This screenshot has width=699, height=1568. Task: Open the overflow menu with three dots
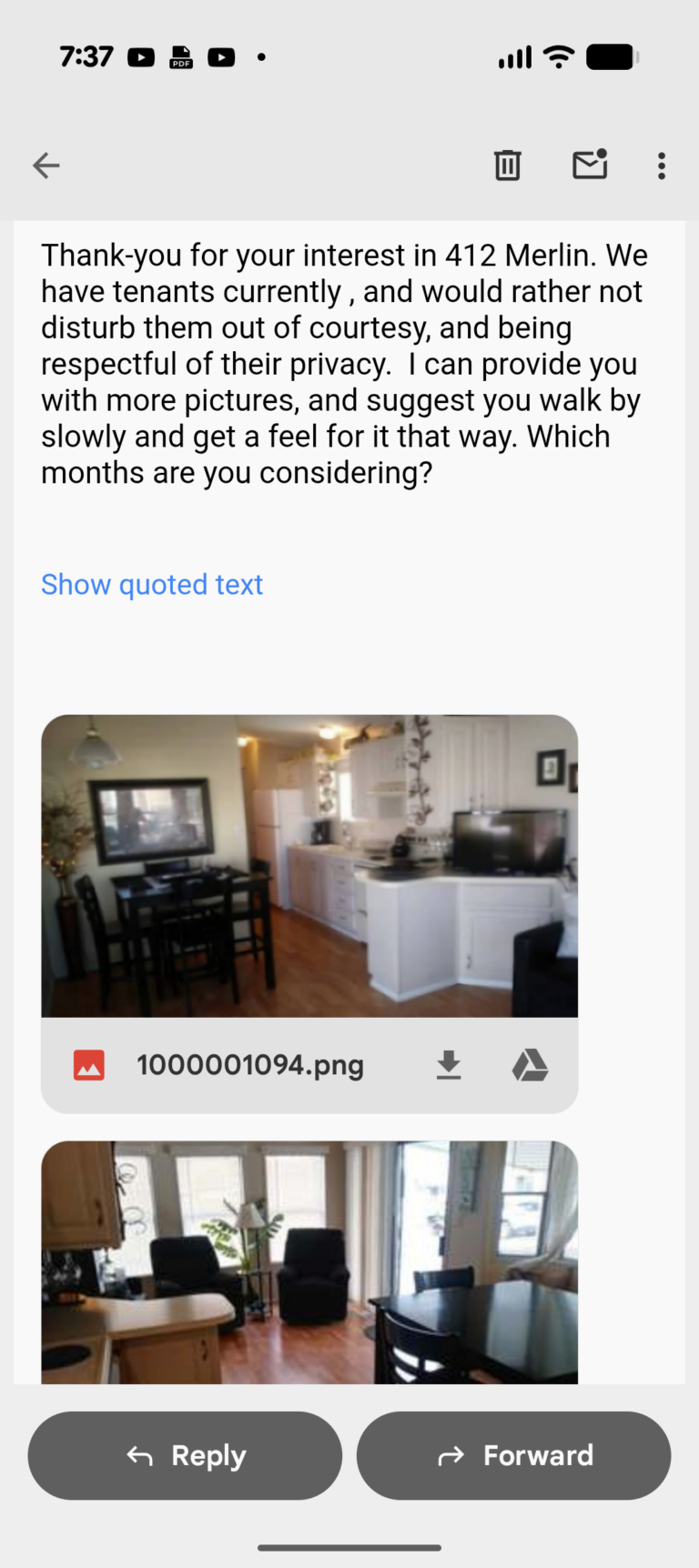tap(661, 165)
